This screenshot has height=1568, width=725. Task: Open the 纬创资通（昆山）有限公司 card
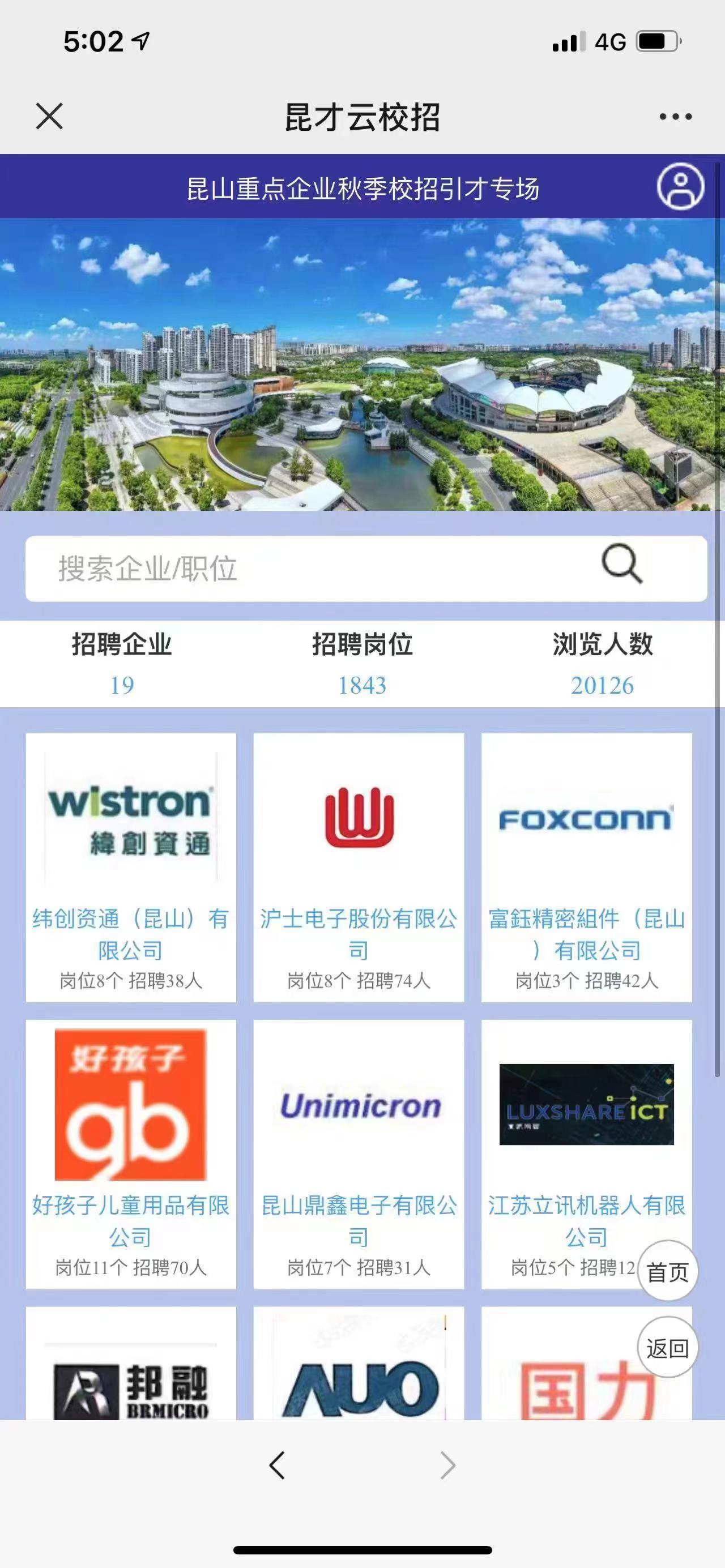click(130, 867)
